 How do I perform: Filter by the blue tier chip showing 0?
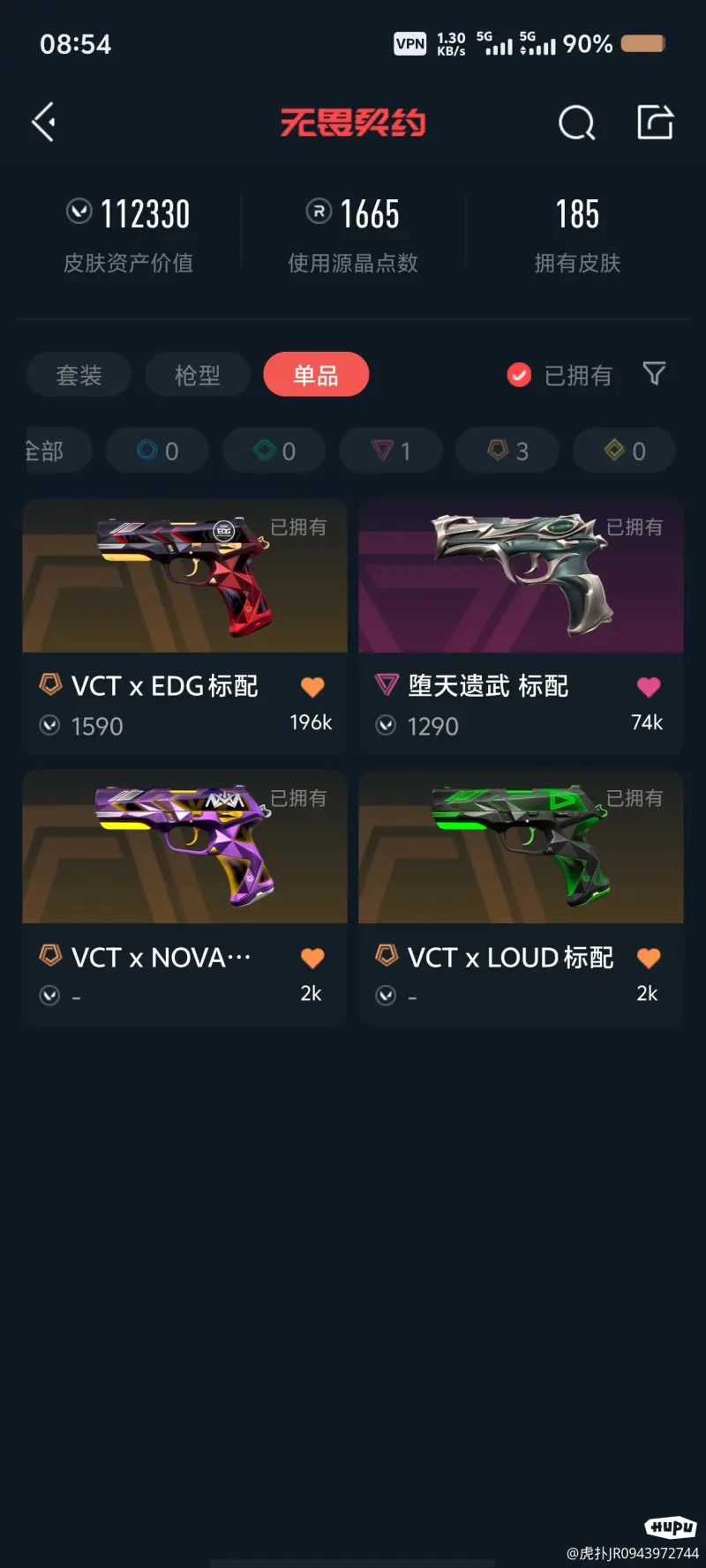(x=157, y=451)
